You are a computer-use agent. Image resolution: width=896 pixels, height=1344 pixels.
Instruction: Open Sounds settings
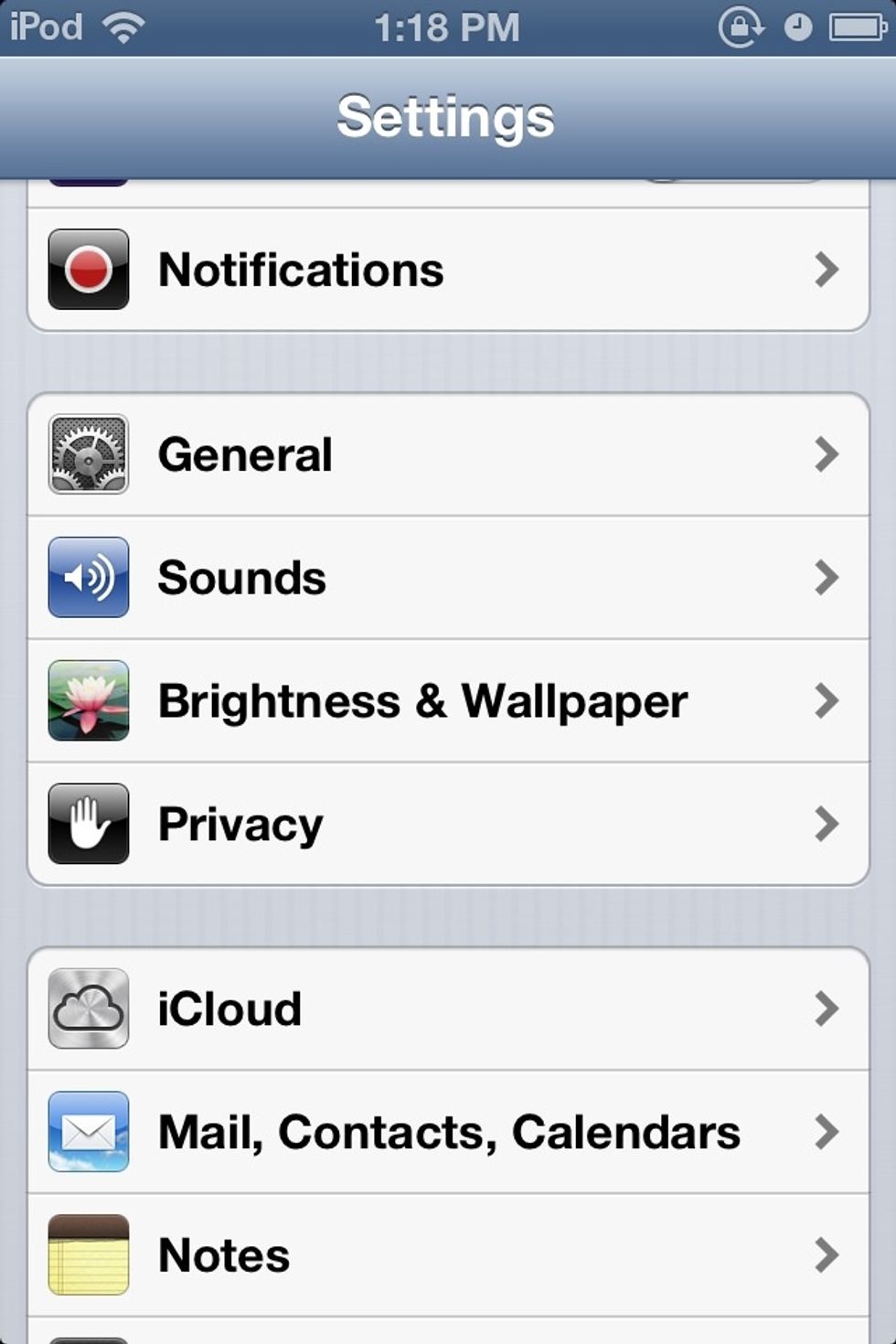tap(448, 578)
